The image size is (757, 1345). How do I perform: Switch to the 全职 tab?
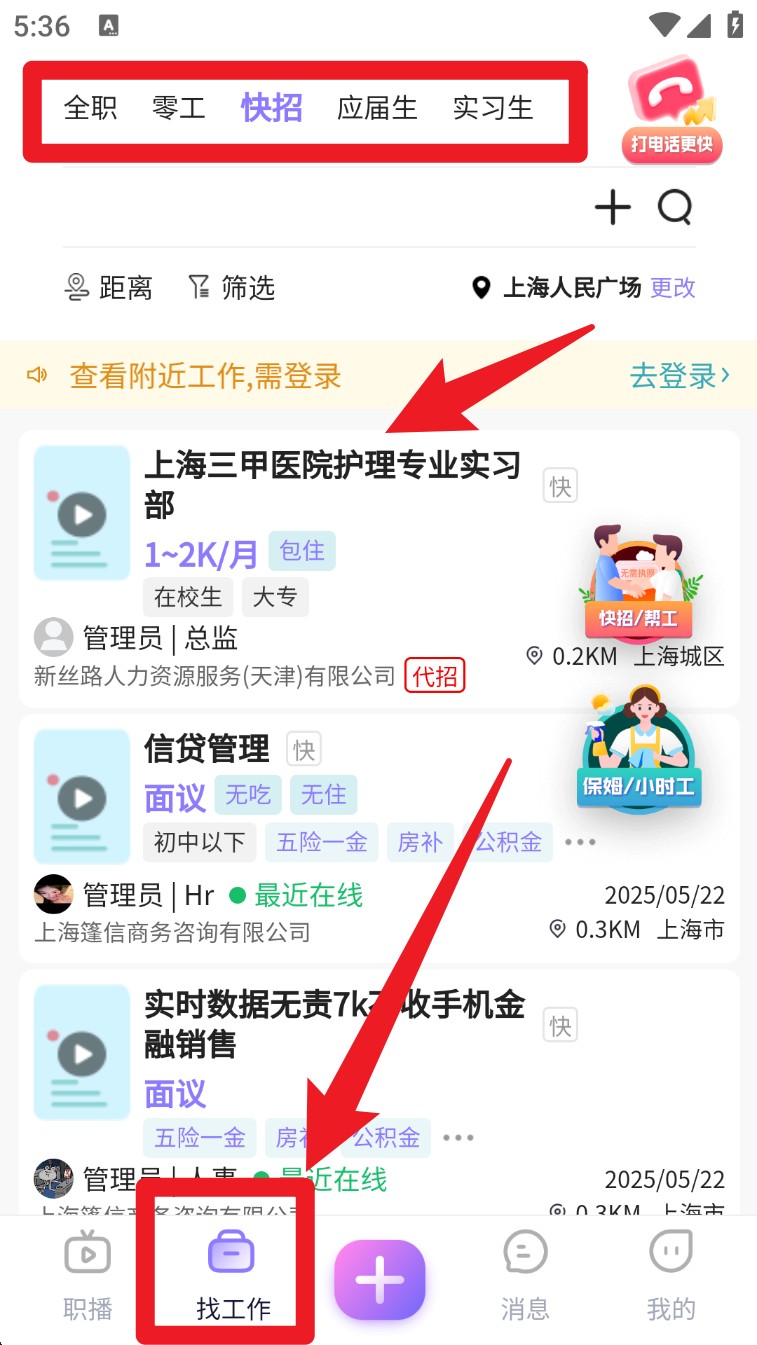coord(91,108)
